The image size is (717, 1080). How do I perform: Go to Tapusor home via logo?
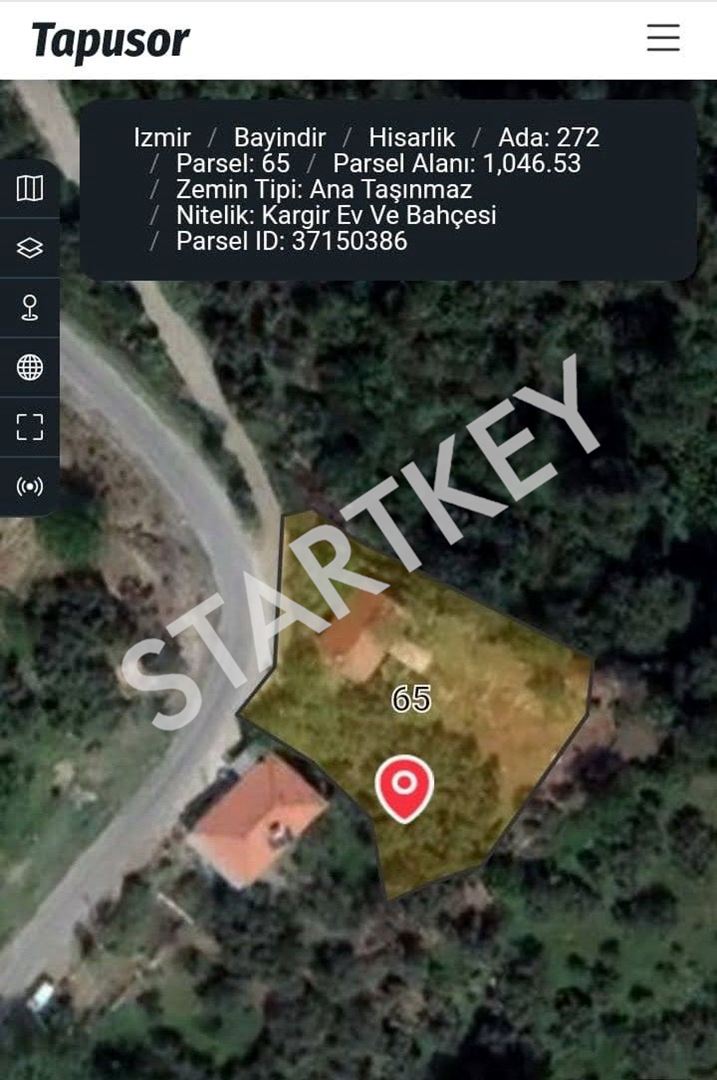click(x=110, y=41)
